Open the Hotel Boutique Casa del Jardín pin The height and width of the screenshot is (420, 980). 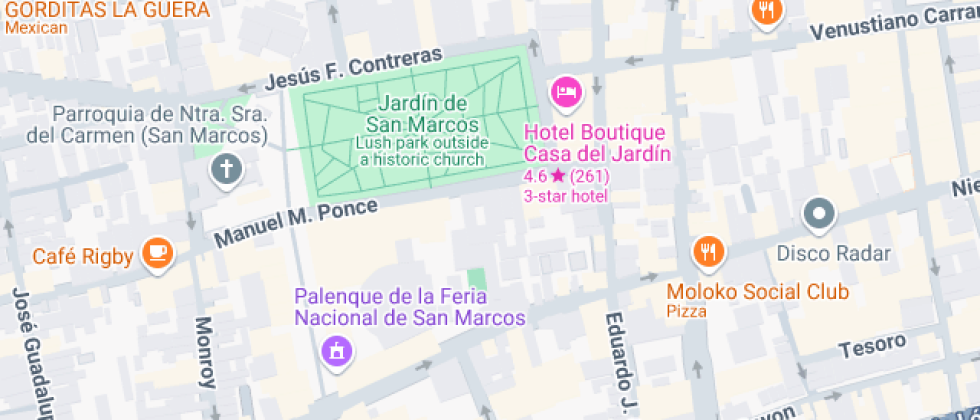567,93
